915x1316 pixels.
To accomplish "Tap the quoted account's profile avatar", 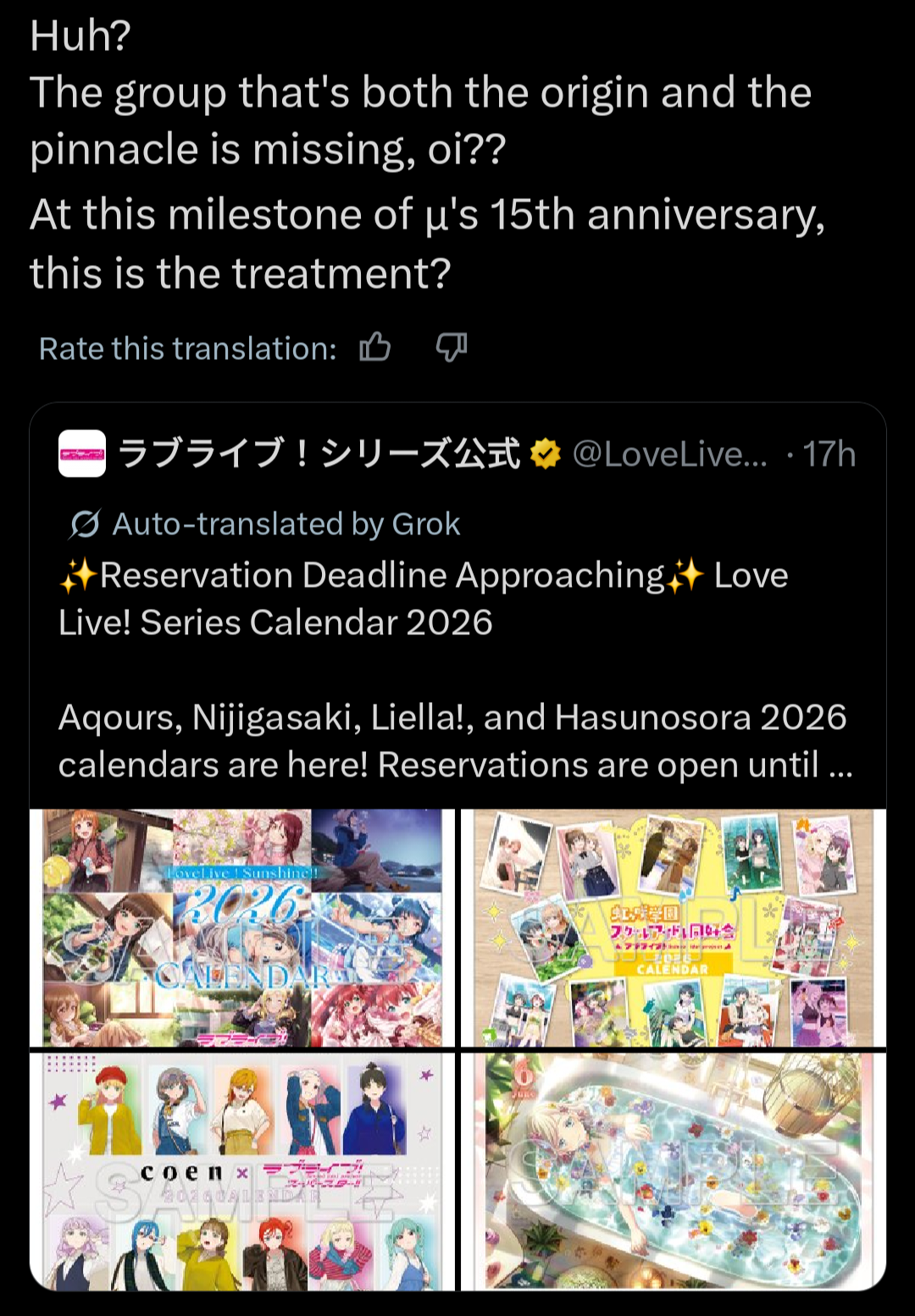I will pyautogui.click(x=82, y=454).
